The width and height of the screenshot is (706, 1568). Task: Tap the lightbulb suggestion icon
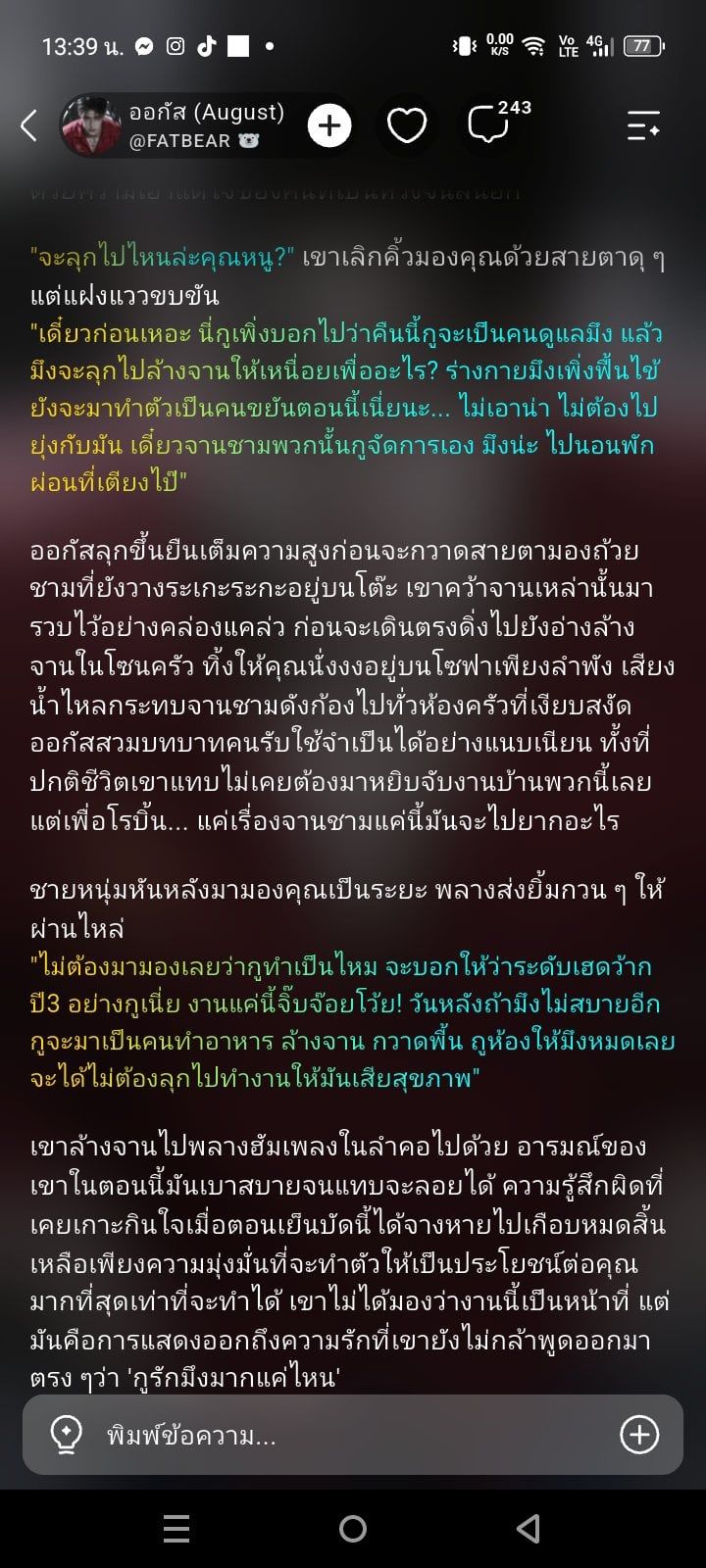click(x=66, y=1435)
